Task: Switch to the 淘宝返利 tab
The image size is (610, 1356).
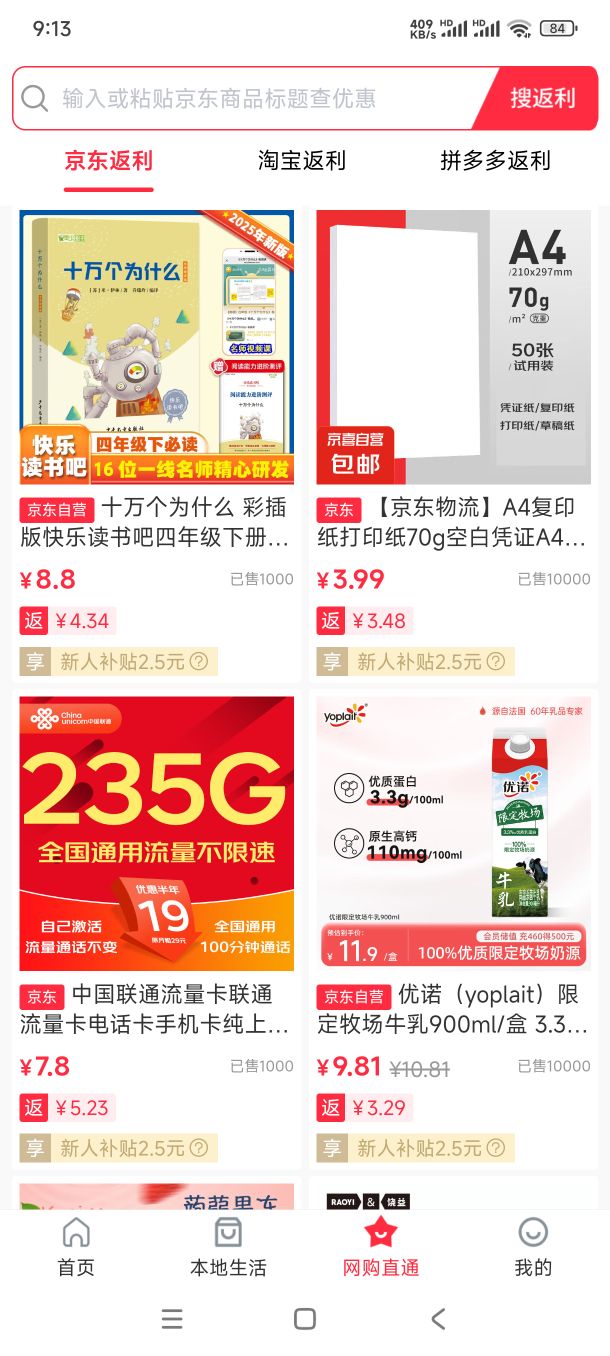Action: 301,161
